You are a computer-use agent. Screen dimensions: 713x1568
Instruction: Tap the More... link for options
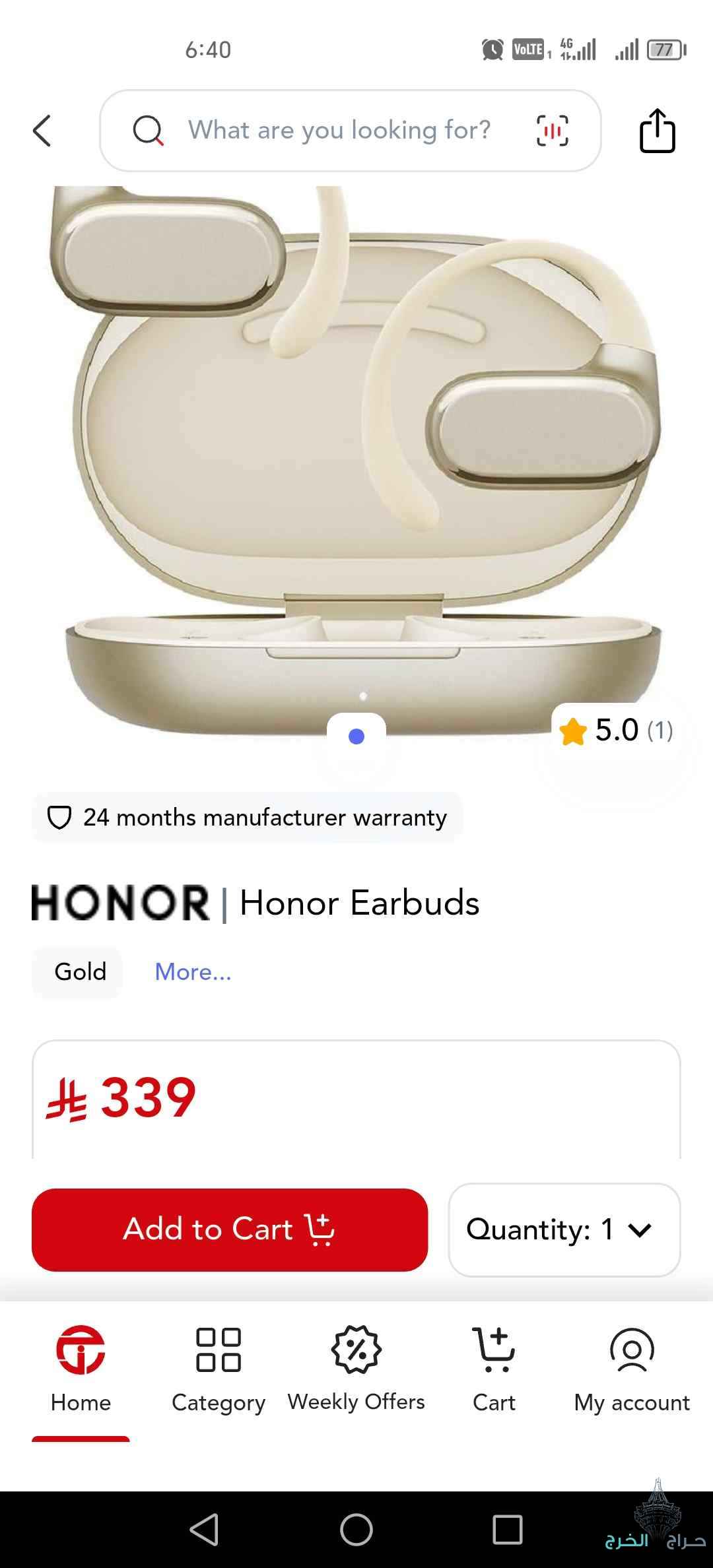click(193, 972)
